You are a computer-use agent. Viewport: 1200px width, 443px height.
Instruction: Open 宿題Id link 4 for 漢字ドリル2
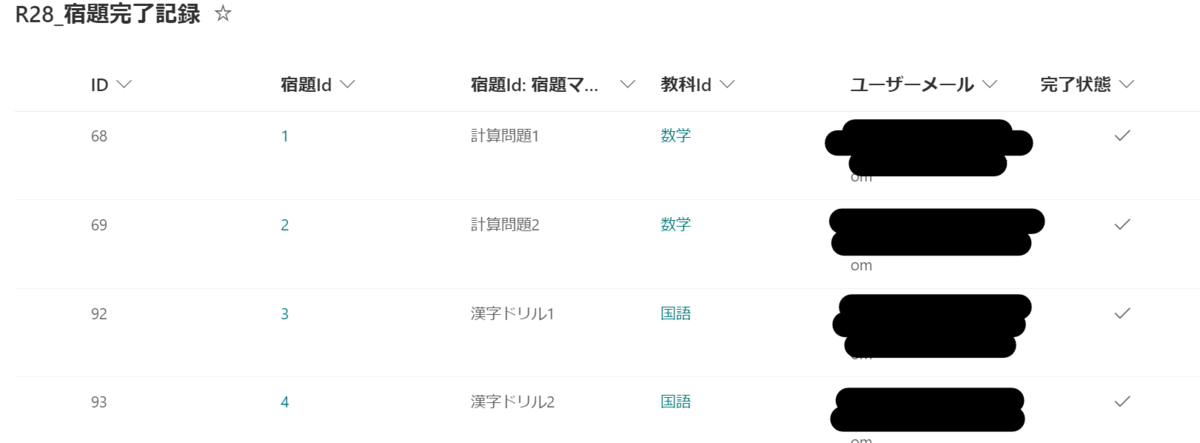coord(285,402)
